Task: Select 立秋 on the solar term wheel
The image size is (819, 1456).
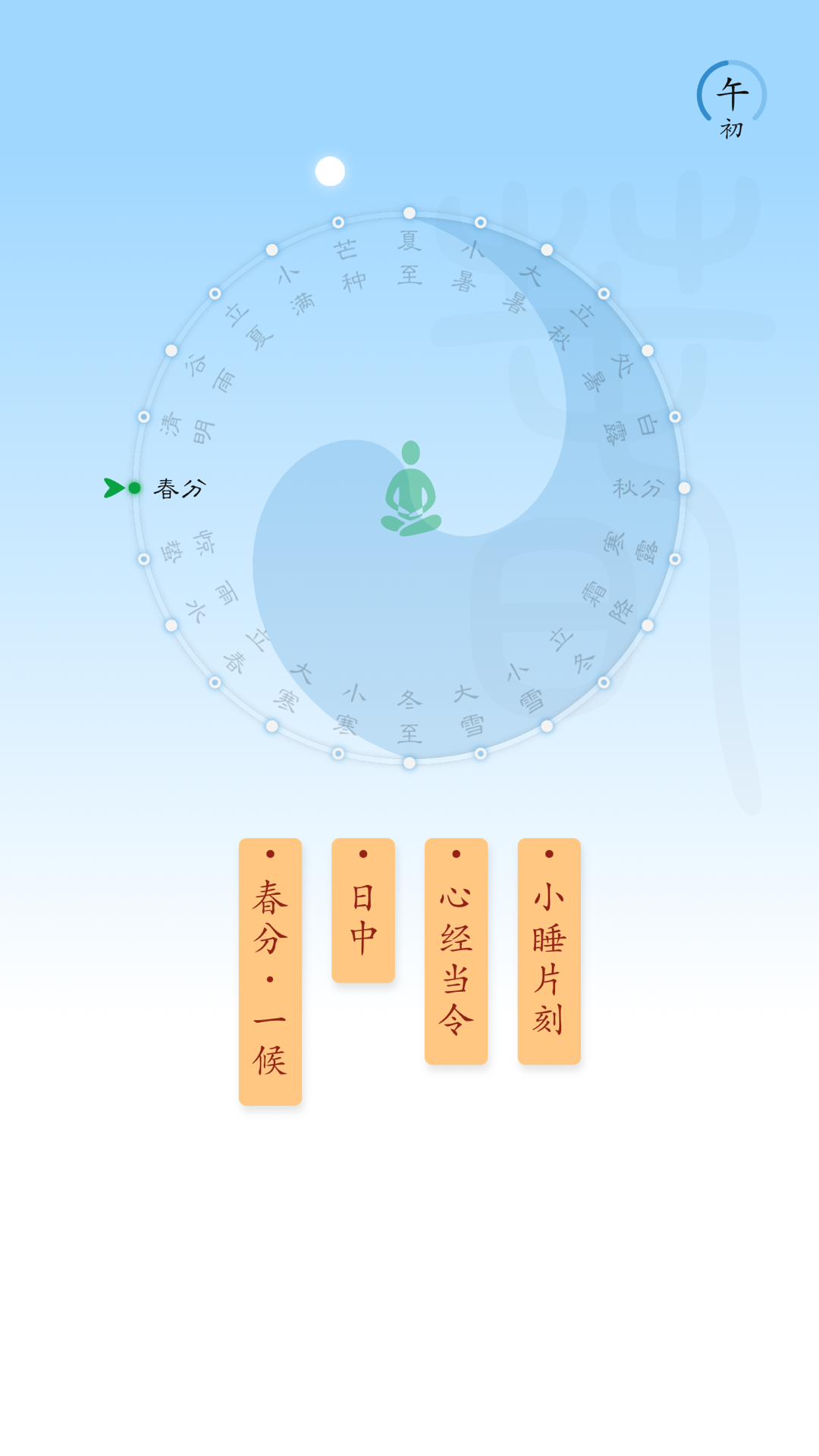Action: pyautogui.click(x=570, y=325)
